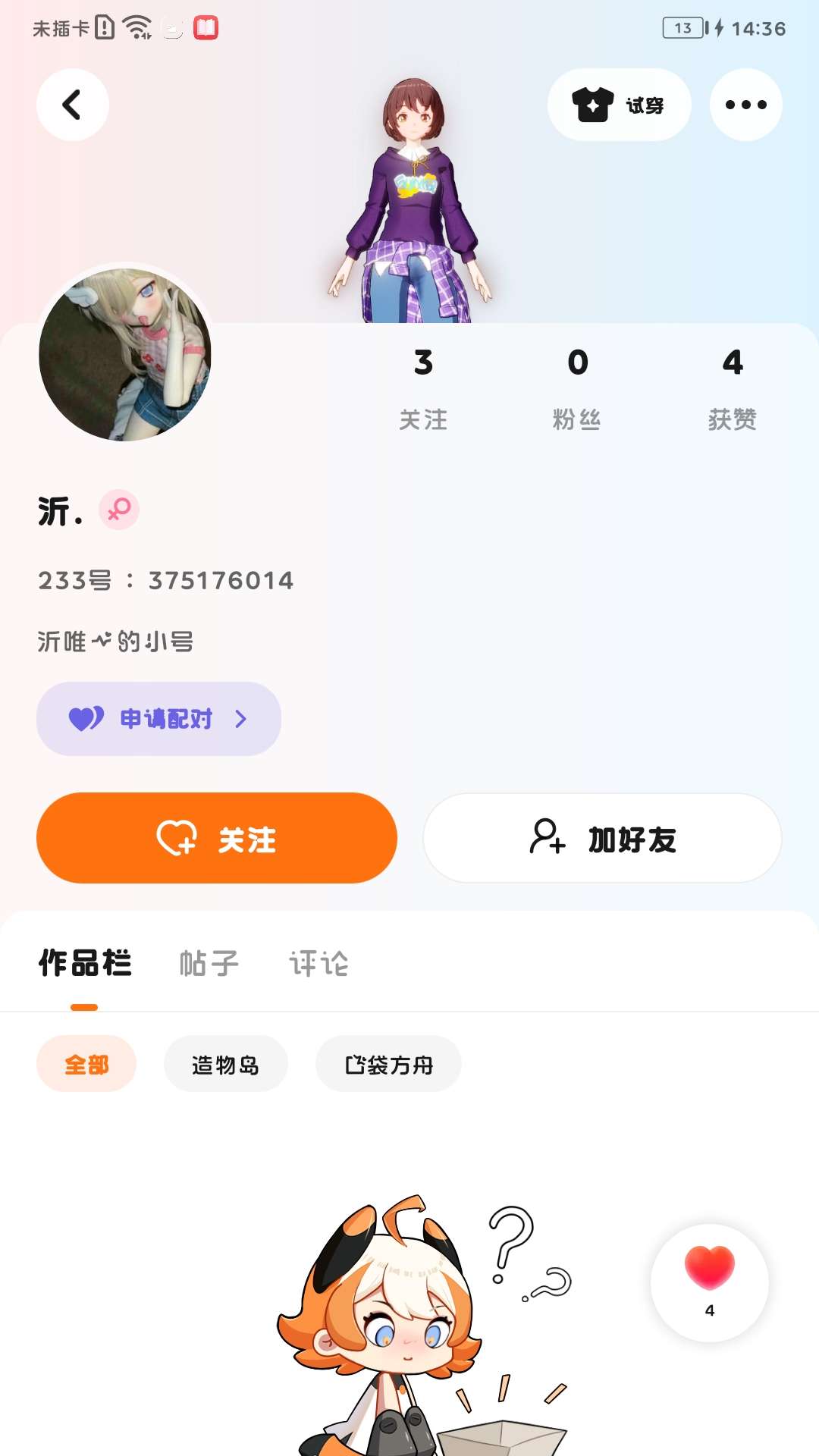Tap the 试穿 try-on button
This screenshot has height=1456, width=819.
[619, 105]
